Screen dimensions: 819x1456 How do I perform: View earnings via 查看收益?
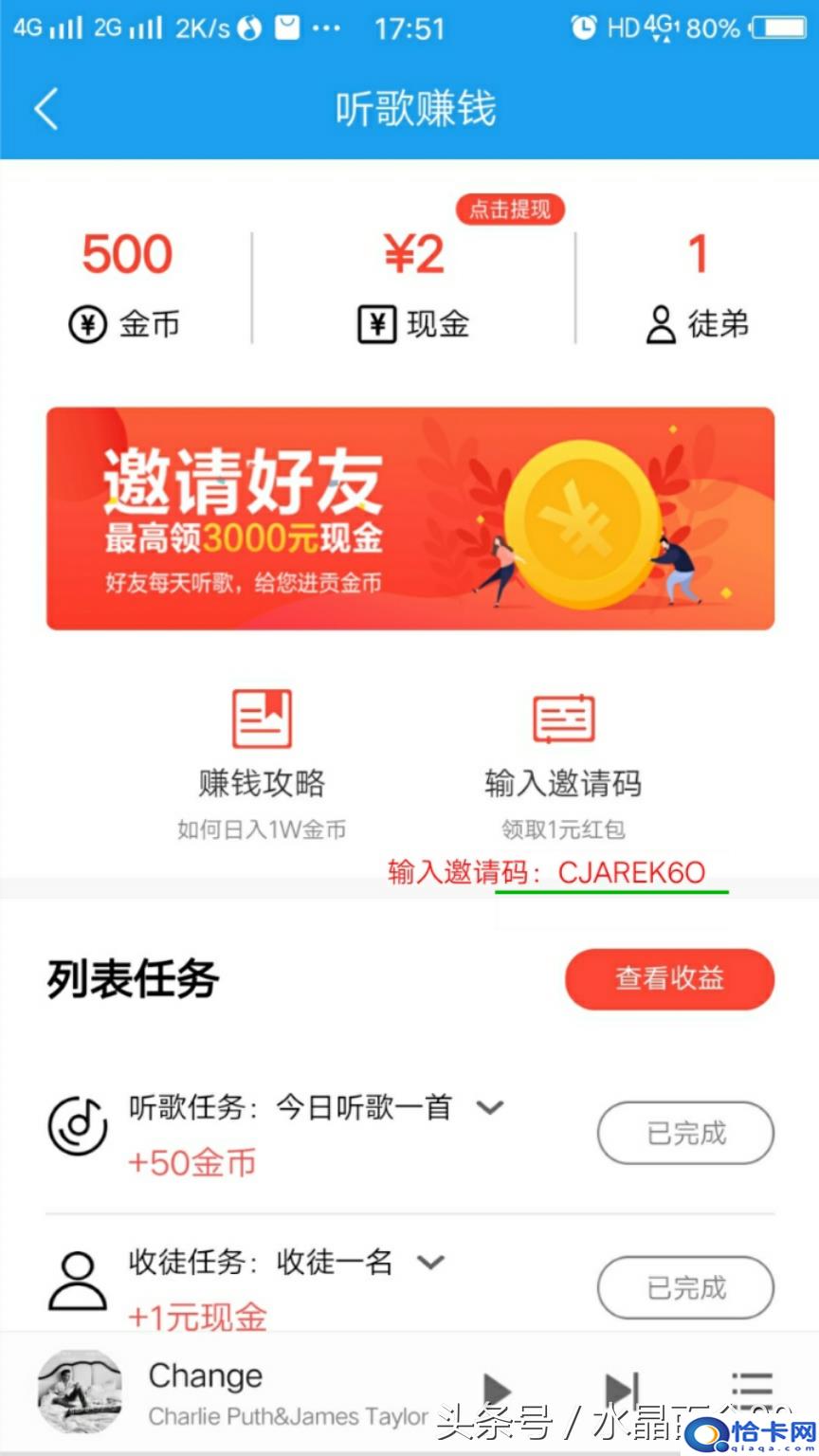pyautogui.click(x=669, y=978)
